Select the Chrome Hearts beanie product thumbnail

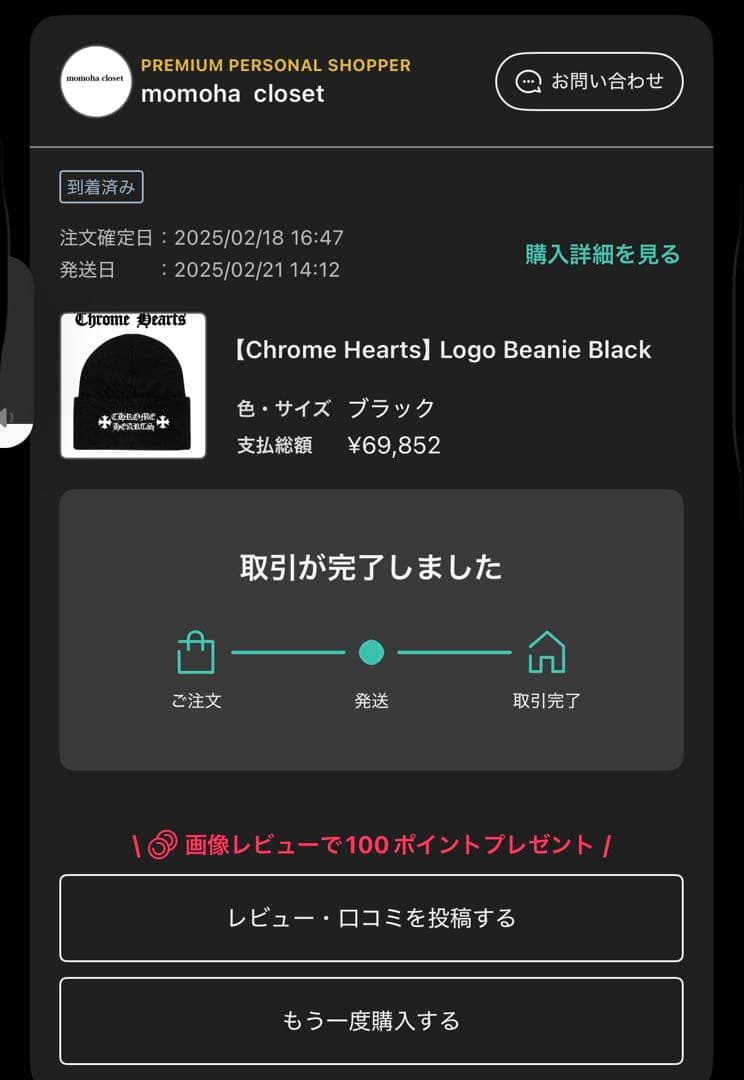click(x=132, y=385)
